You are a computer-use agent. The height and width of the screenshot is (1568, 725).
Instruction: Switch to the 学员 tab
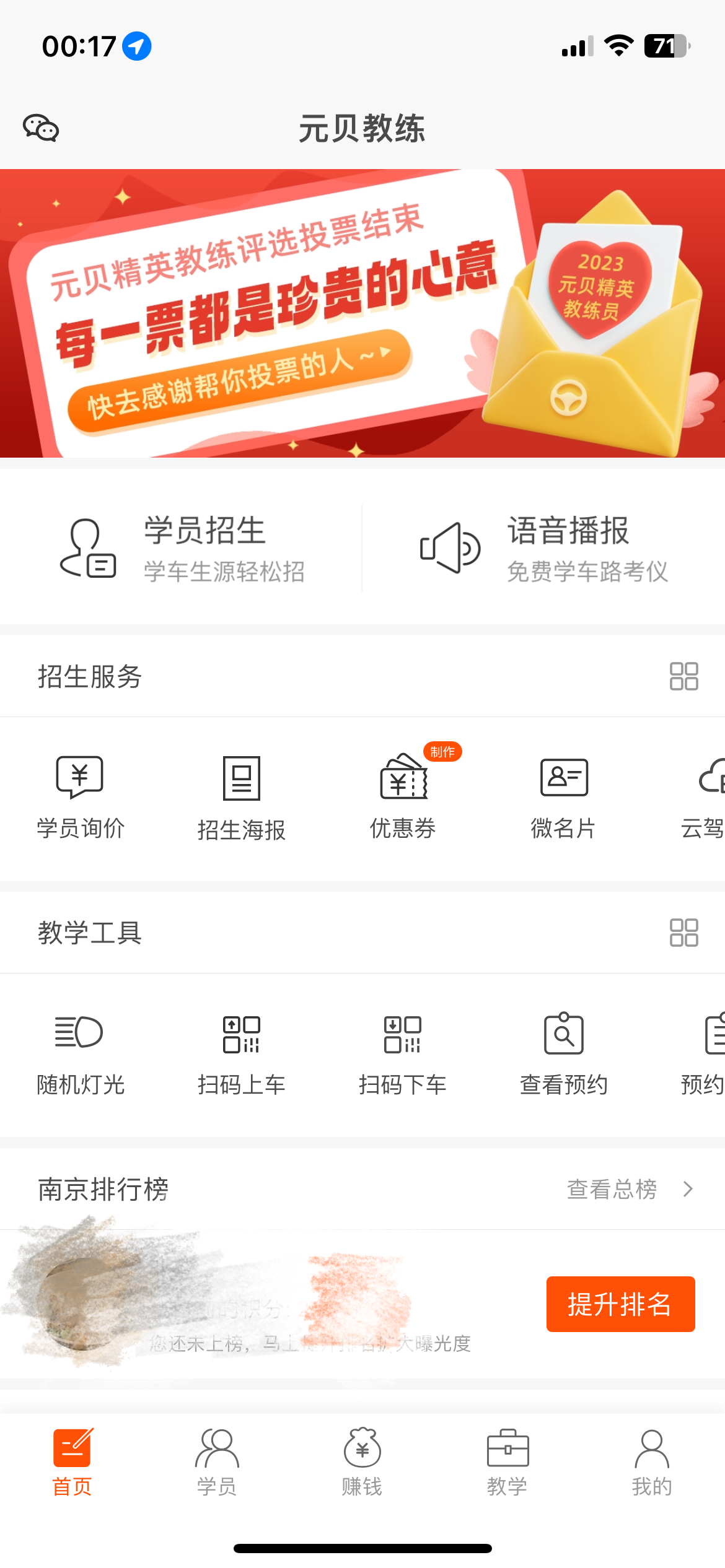click(x=217, y=1461)
